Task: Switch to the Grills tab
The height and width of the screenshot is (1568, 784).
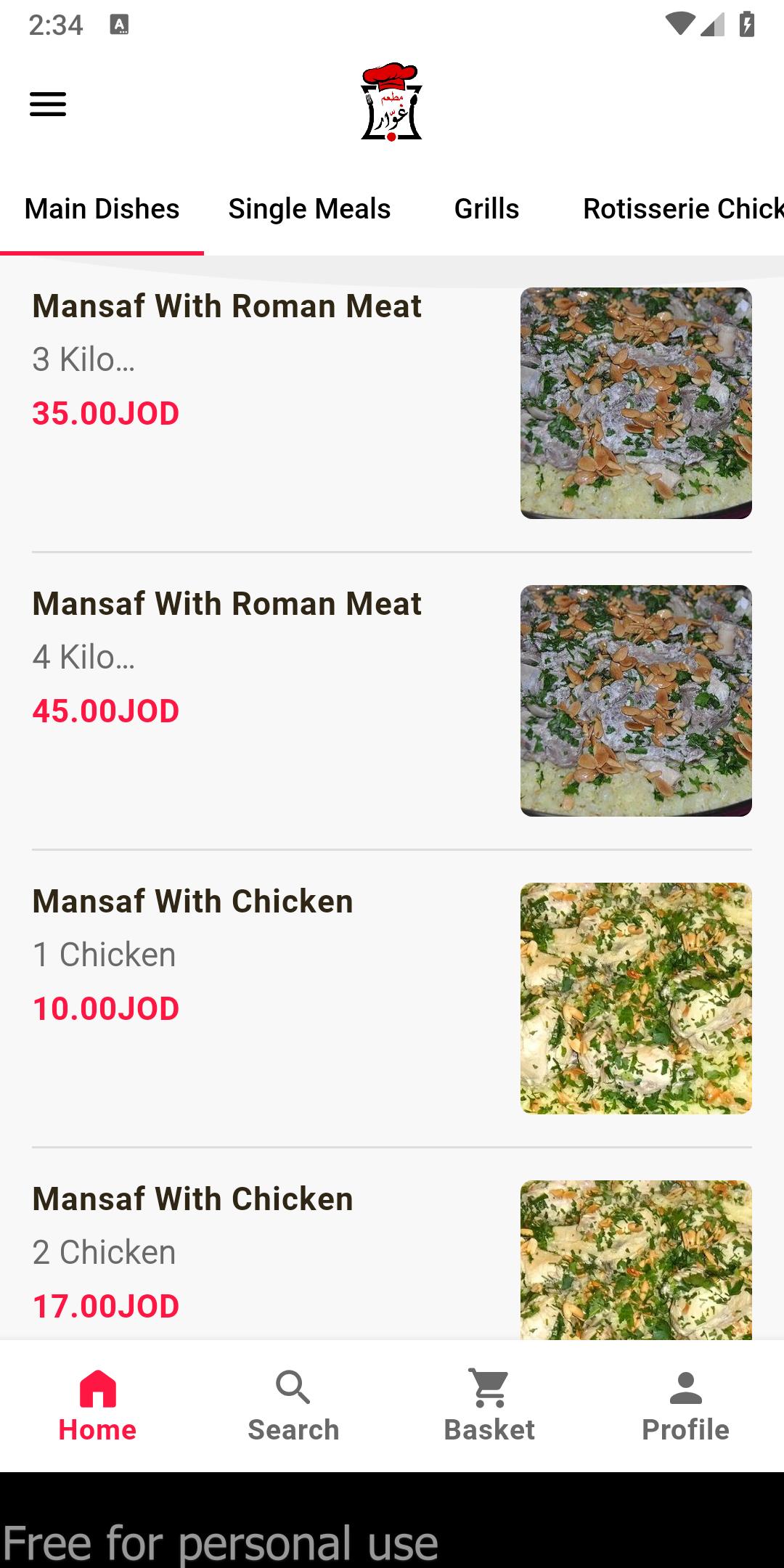Action: 486,209
